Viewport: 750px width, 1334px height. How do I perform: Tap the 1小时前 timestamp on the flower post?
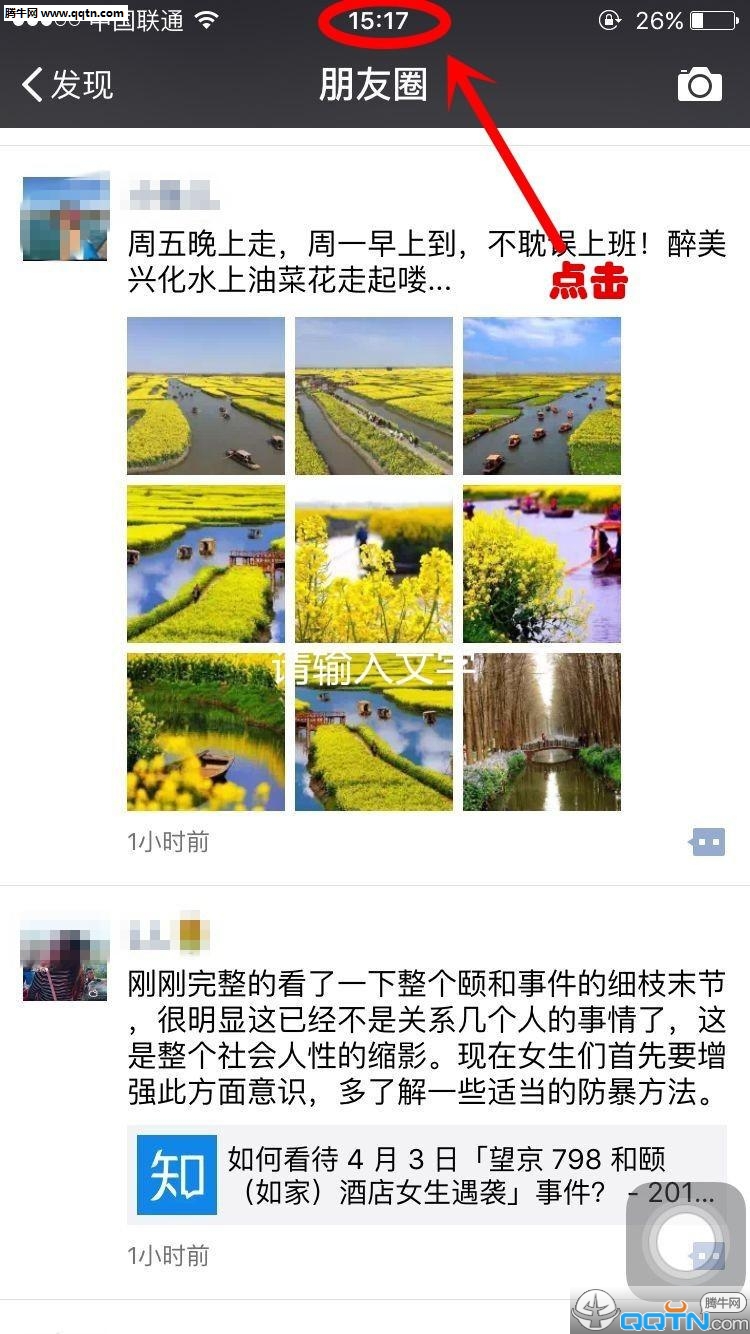point(166,842)
